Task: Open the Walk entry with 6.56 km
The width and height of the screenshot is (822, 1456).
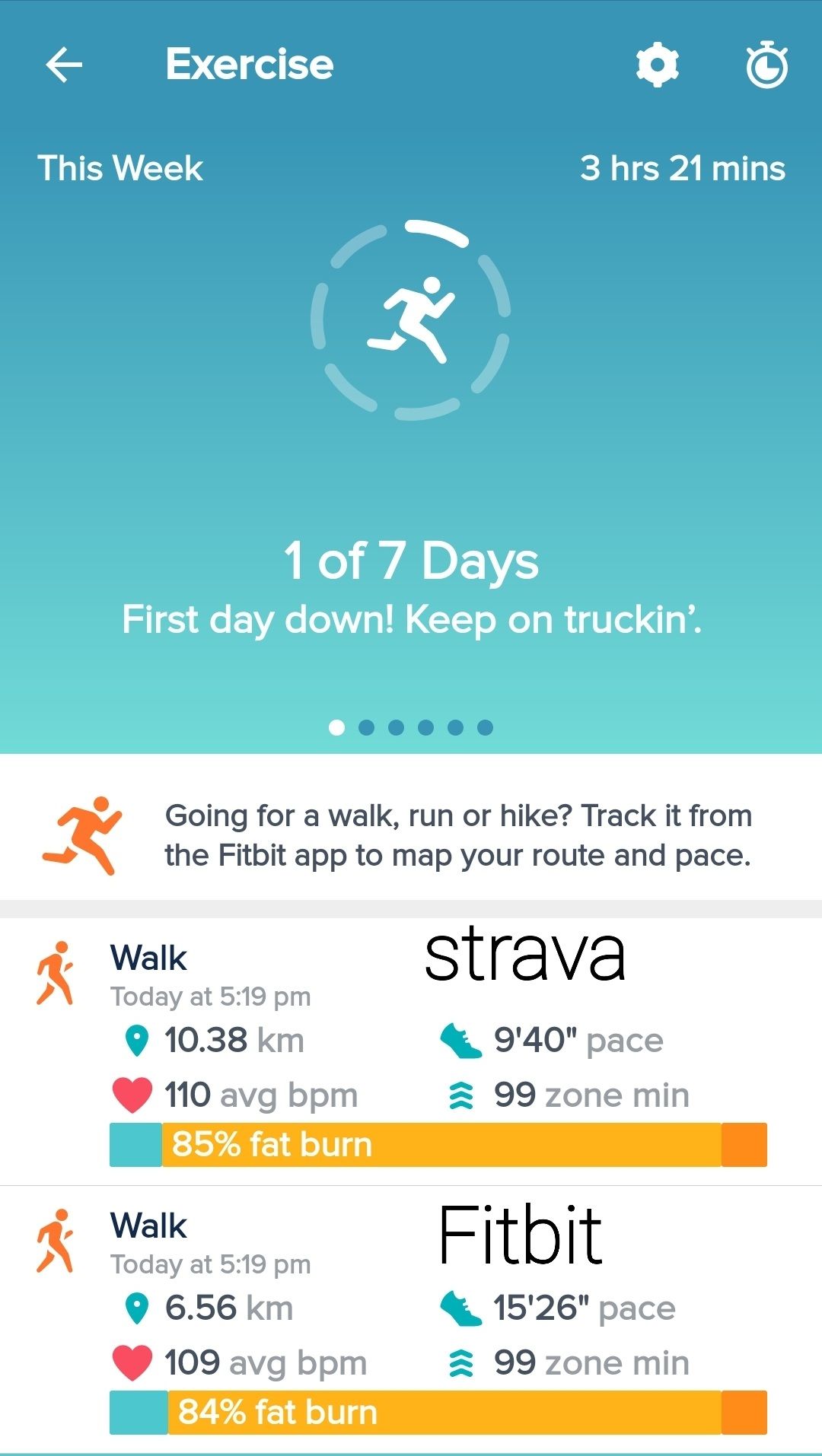Action: tap(411, 1321)
